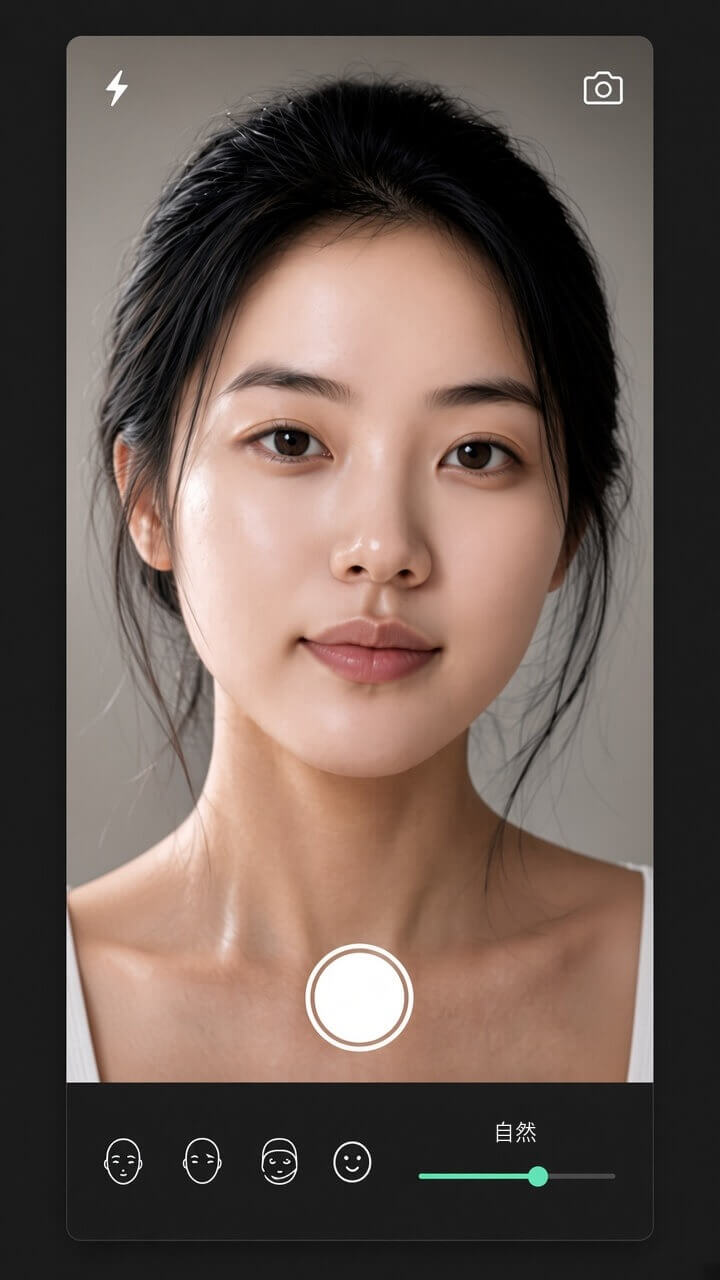Adjust the 自然 intensity slider
The image size is (720, 1280).
(x=517, y=1176)
